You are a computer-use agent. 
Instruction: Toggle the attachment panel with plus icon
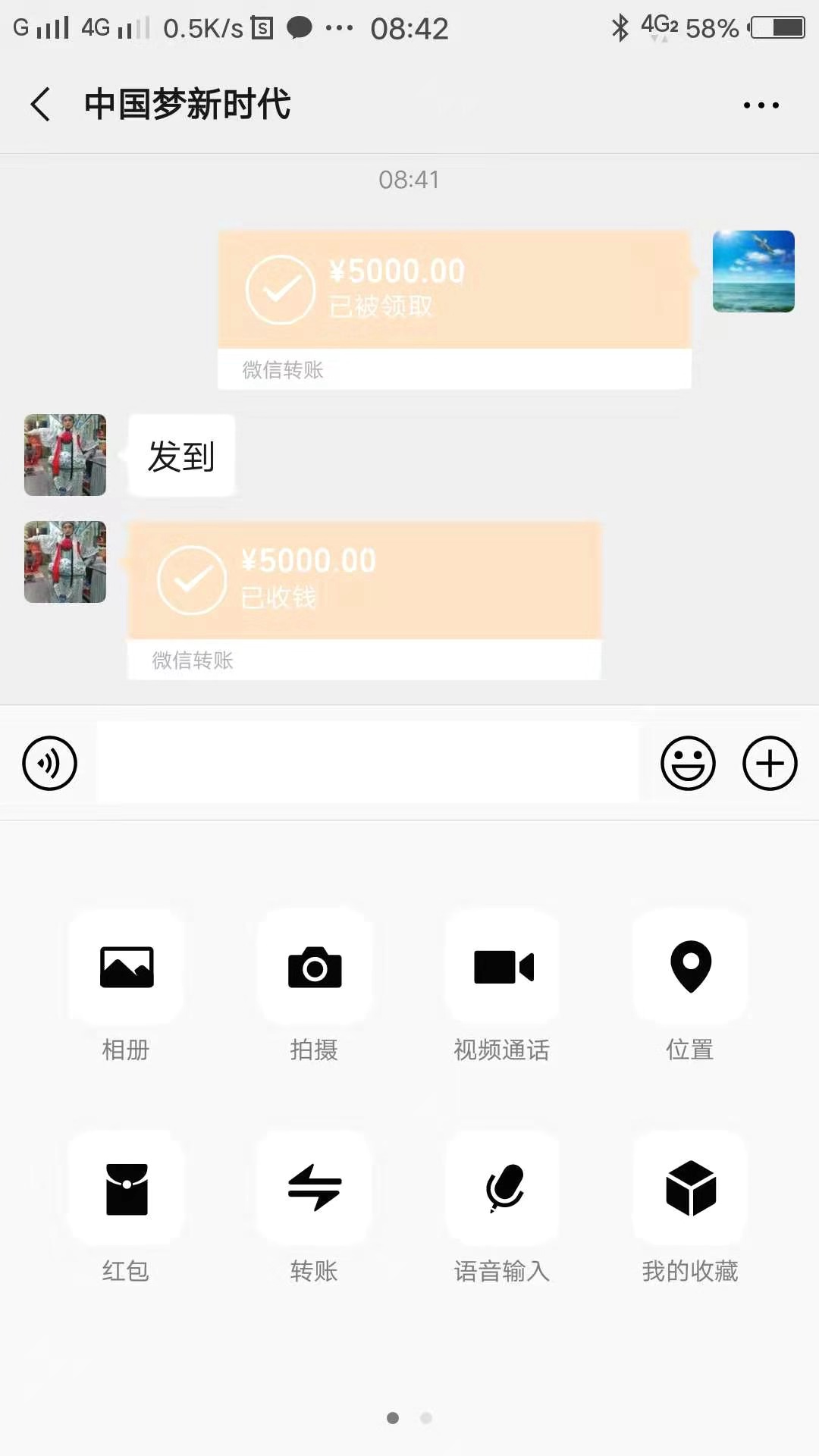770,764
